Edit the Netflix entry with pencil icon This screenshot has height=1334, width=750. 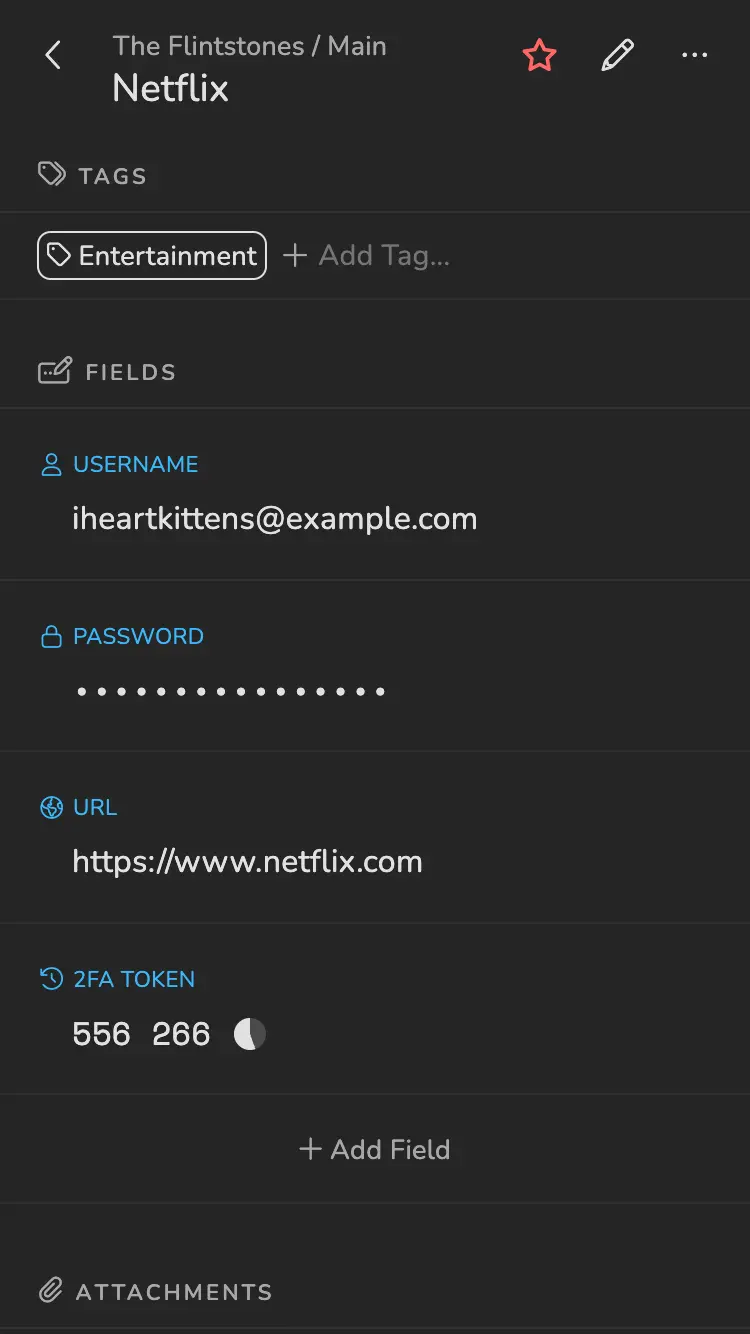click(x=617, y=56)
